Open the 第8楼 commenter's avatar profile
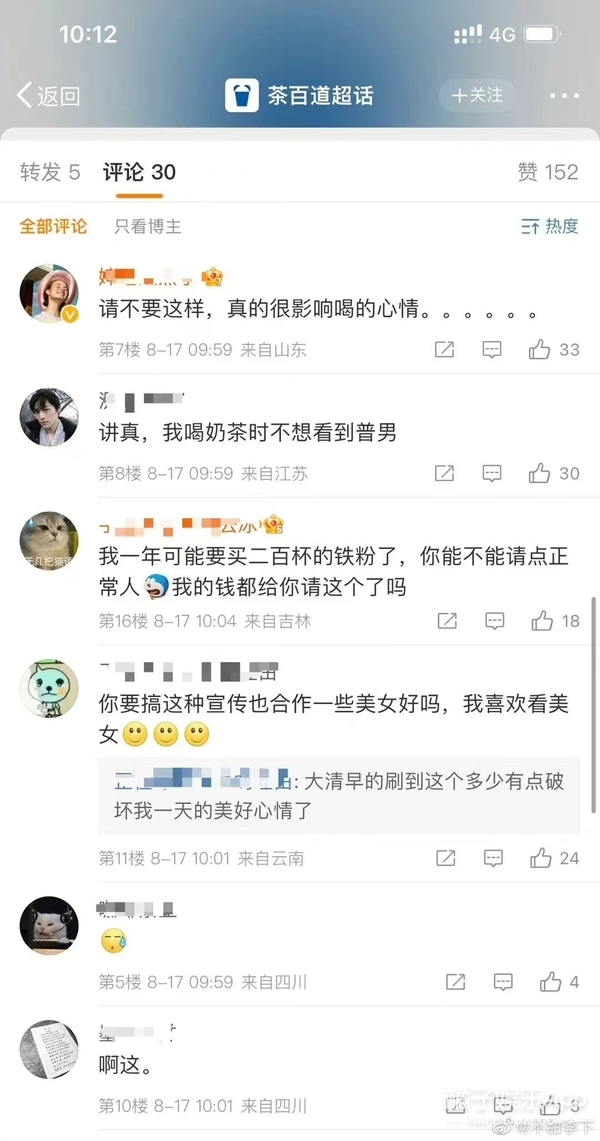 pos(49,417)
